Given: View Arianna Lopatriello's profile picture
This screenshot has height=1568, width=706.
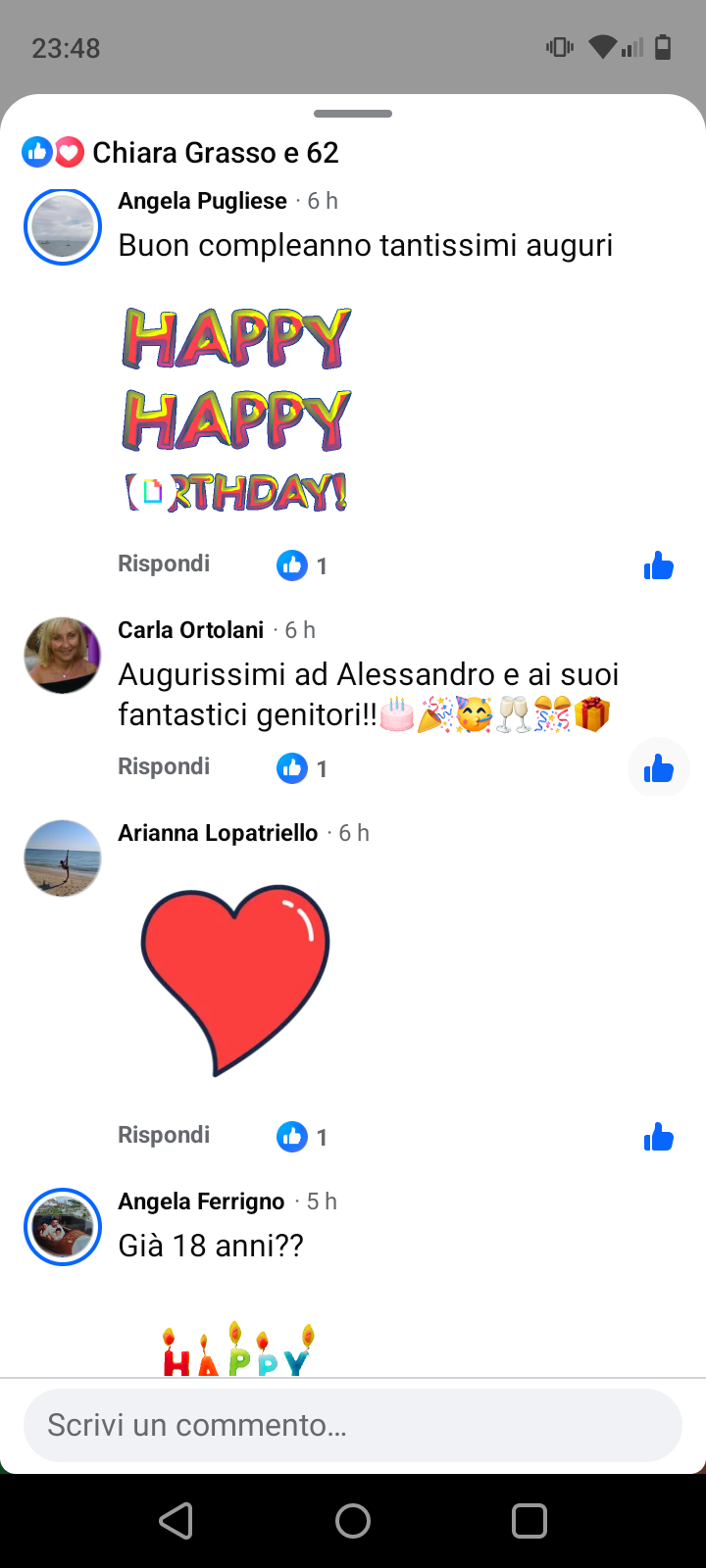Looking at the screenshot, I should [63, 857].
